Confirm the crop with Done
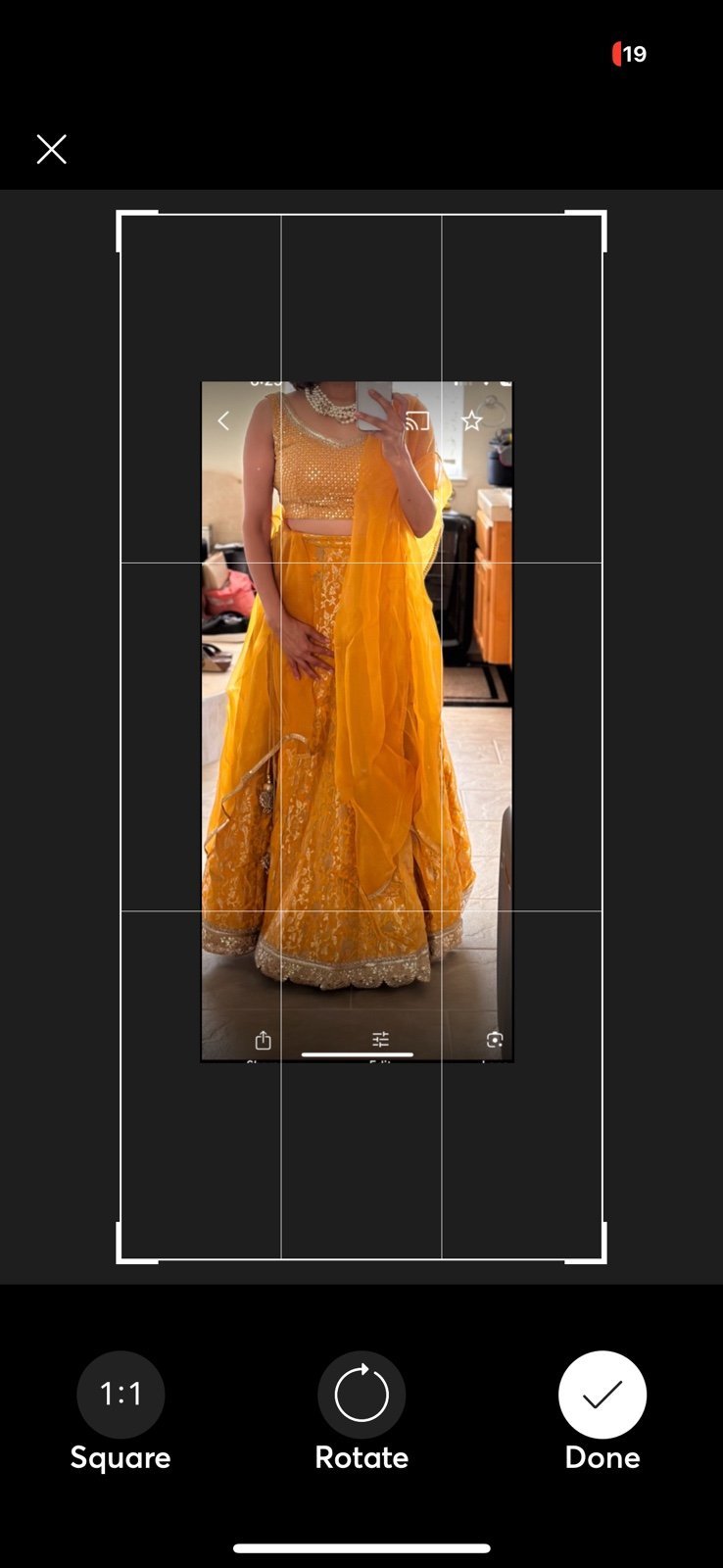 (x=602, y=1395)
